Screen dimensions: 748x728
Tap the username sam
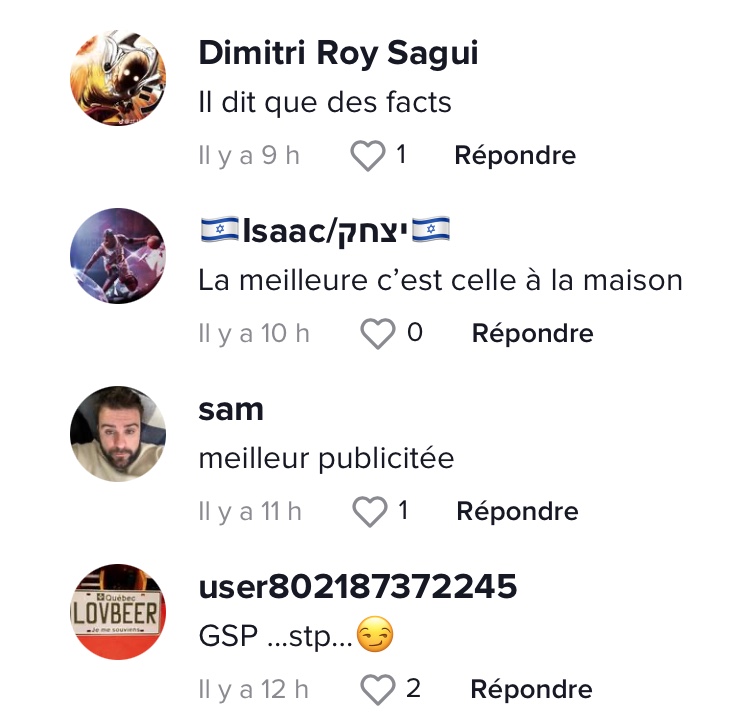coord(231,409)
